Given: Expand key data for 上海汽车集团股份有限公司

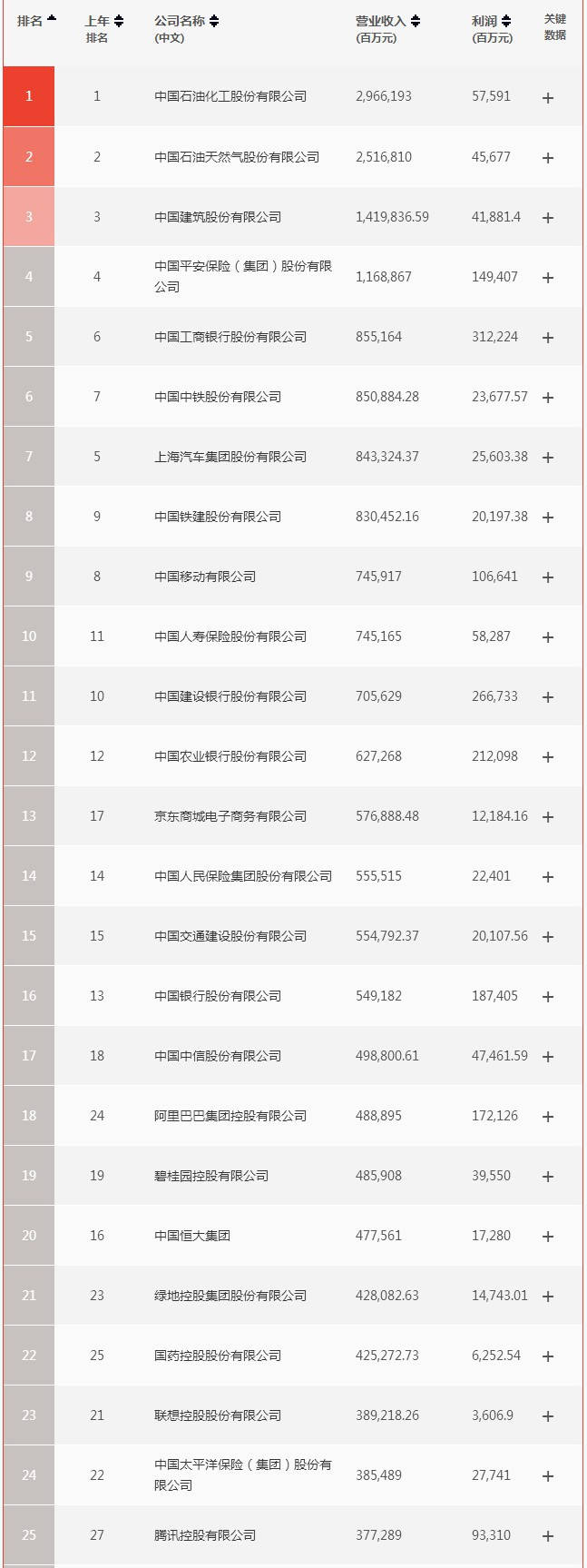Looking at the screenshot, I should click(x=548, y=457).
